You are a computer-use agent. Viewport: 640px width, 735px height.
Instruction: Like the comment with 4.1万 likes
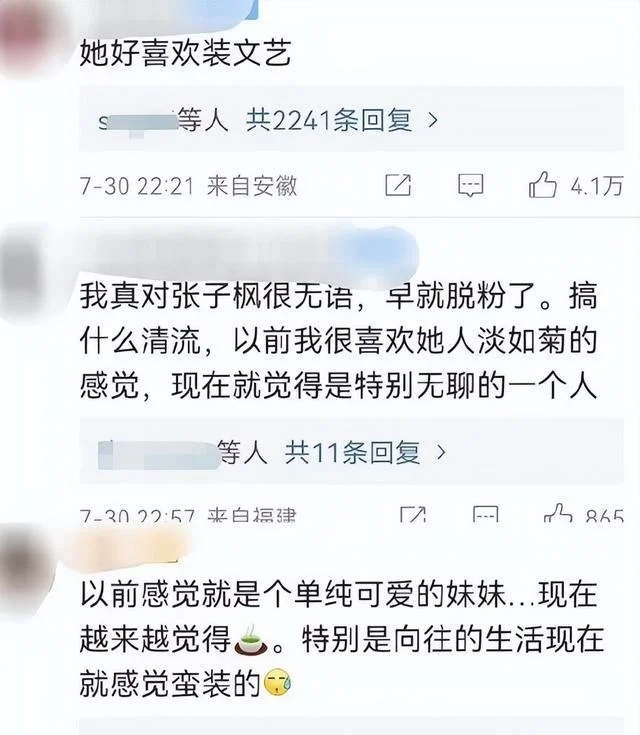click(543, 185)
